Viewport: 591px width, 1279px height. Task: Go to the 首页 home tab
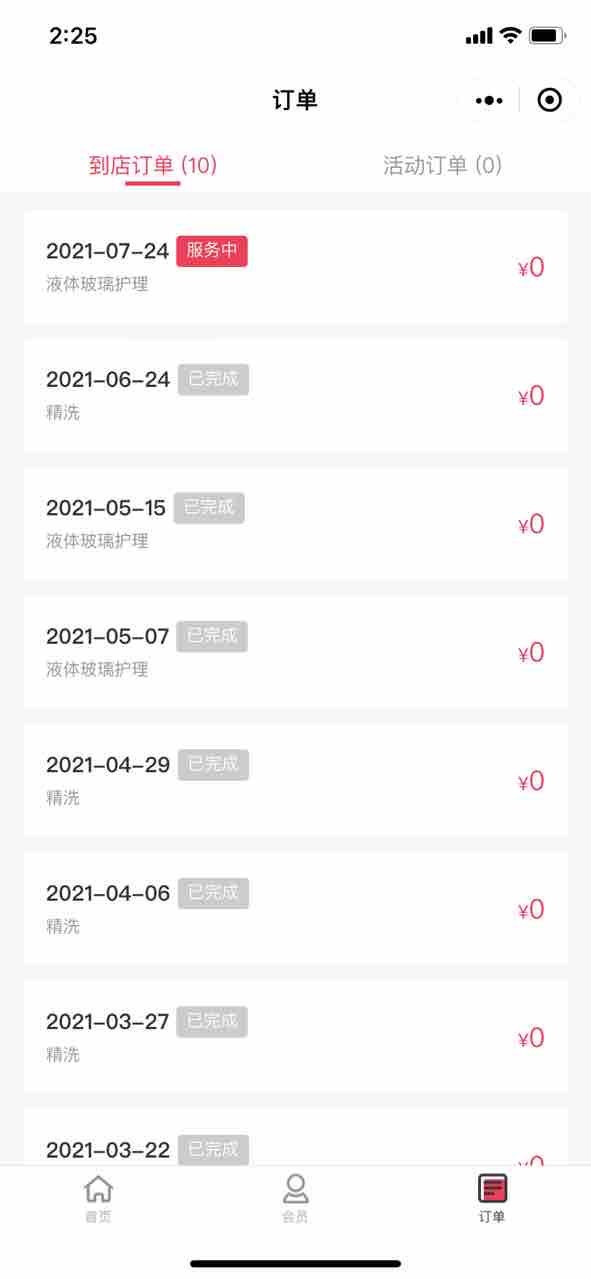(x=98, y=1198)
